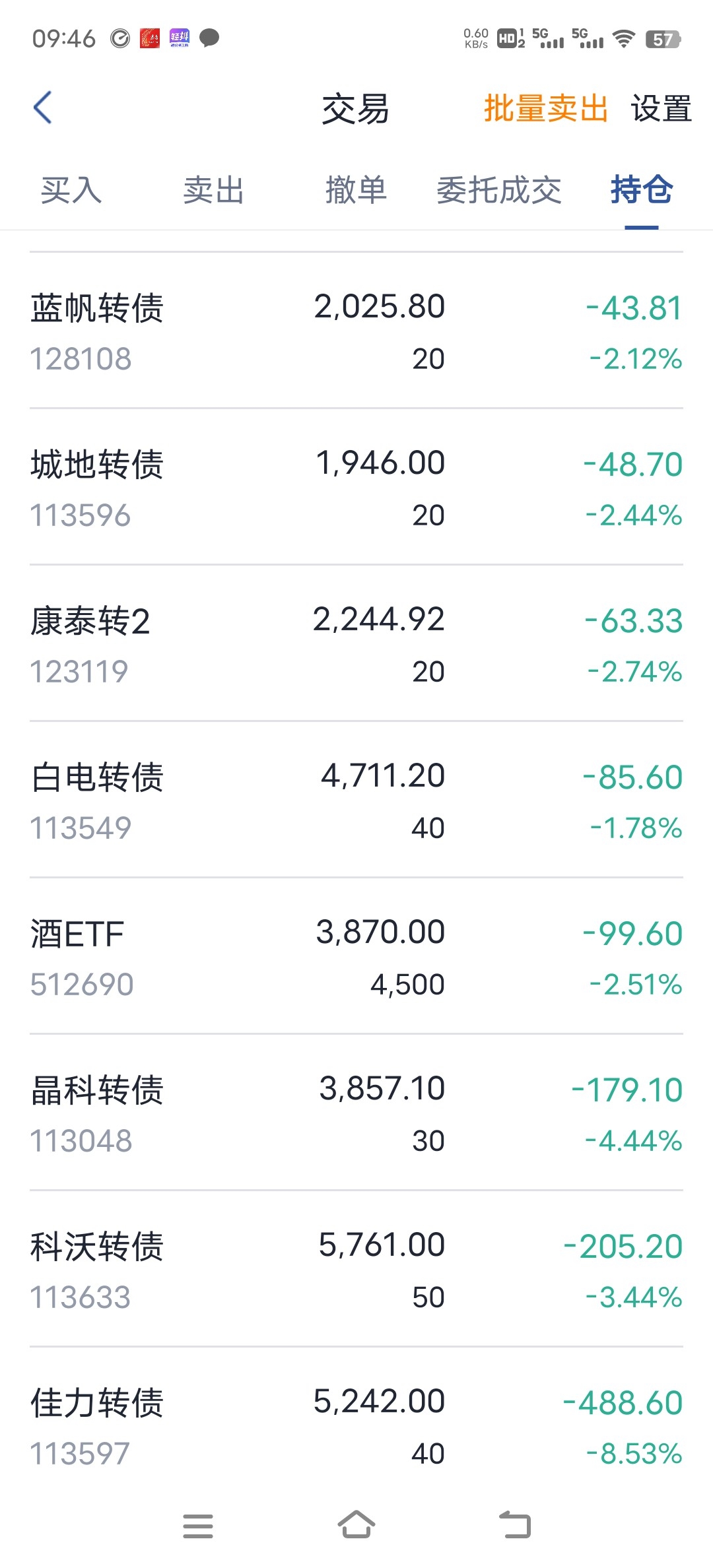Switch to the 买入 tab

point(71,191)
